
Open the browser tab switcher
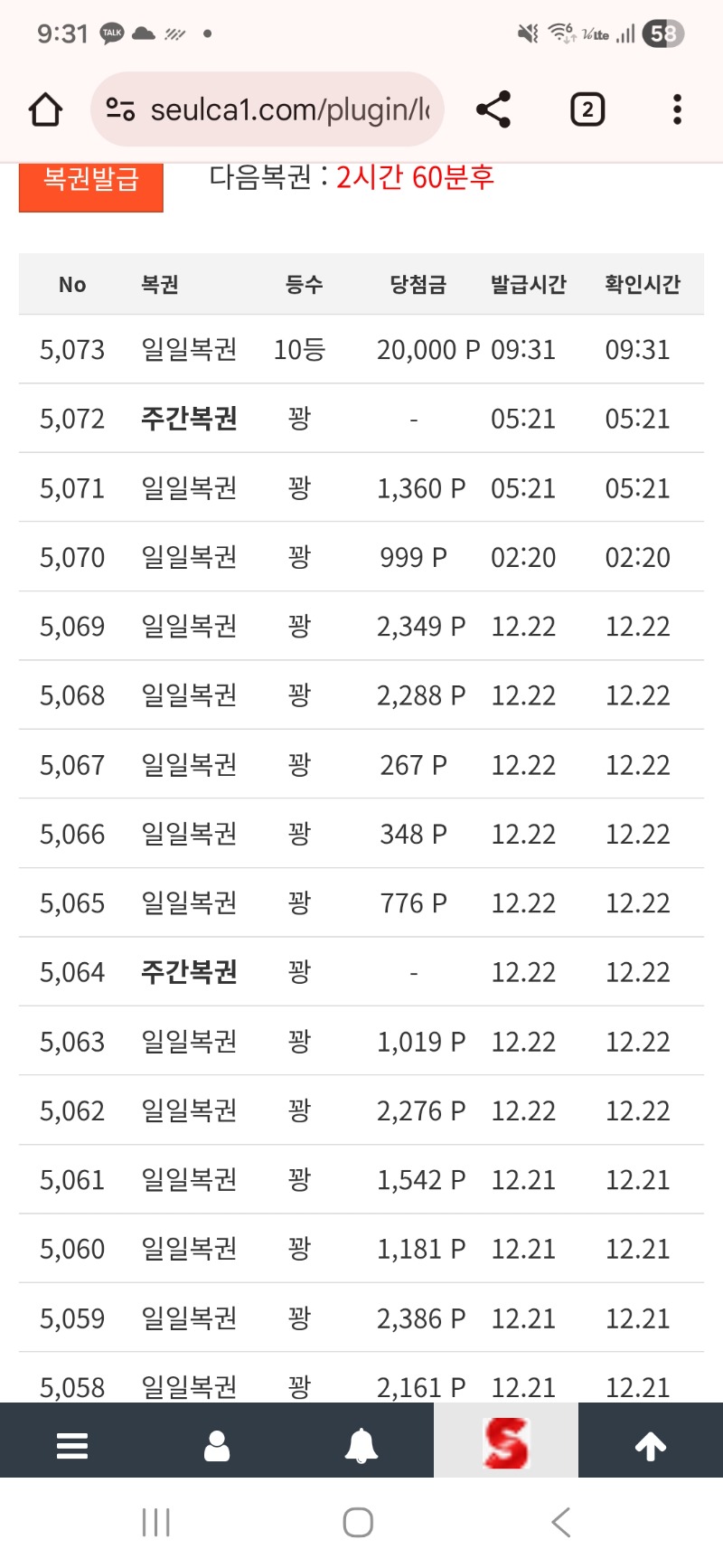587,110
